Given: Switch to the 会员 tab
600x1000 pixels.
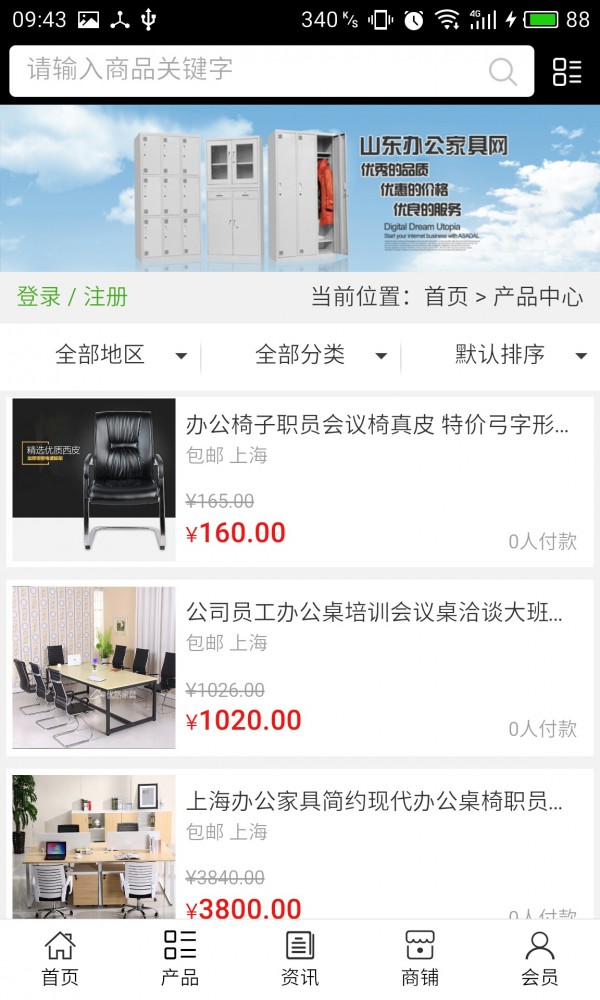Looking at the screenshot, I should [540, 958].
